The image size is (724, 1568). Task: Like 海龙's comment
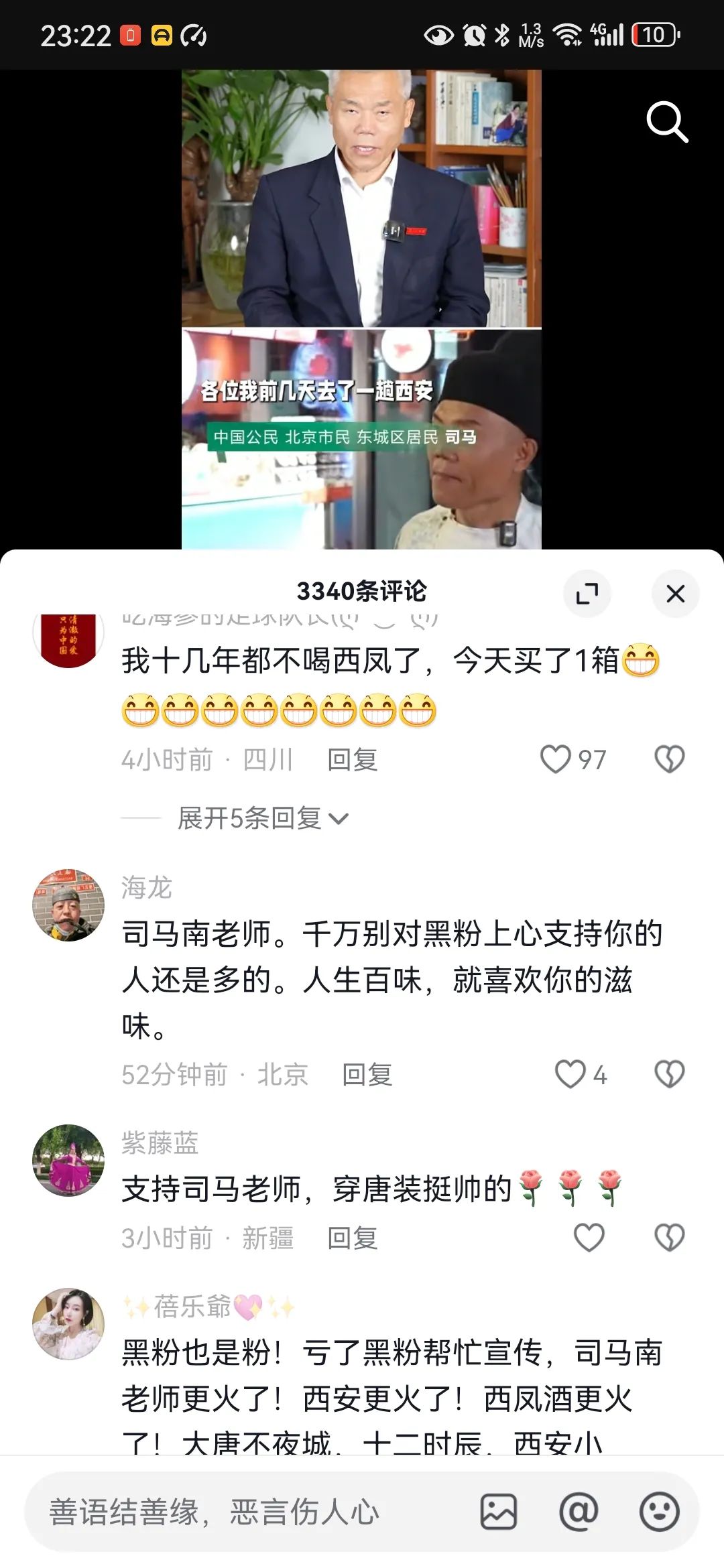[x=570, y=1074]
